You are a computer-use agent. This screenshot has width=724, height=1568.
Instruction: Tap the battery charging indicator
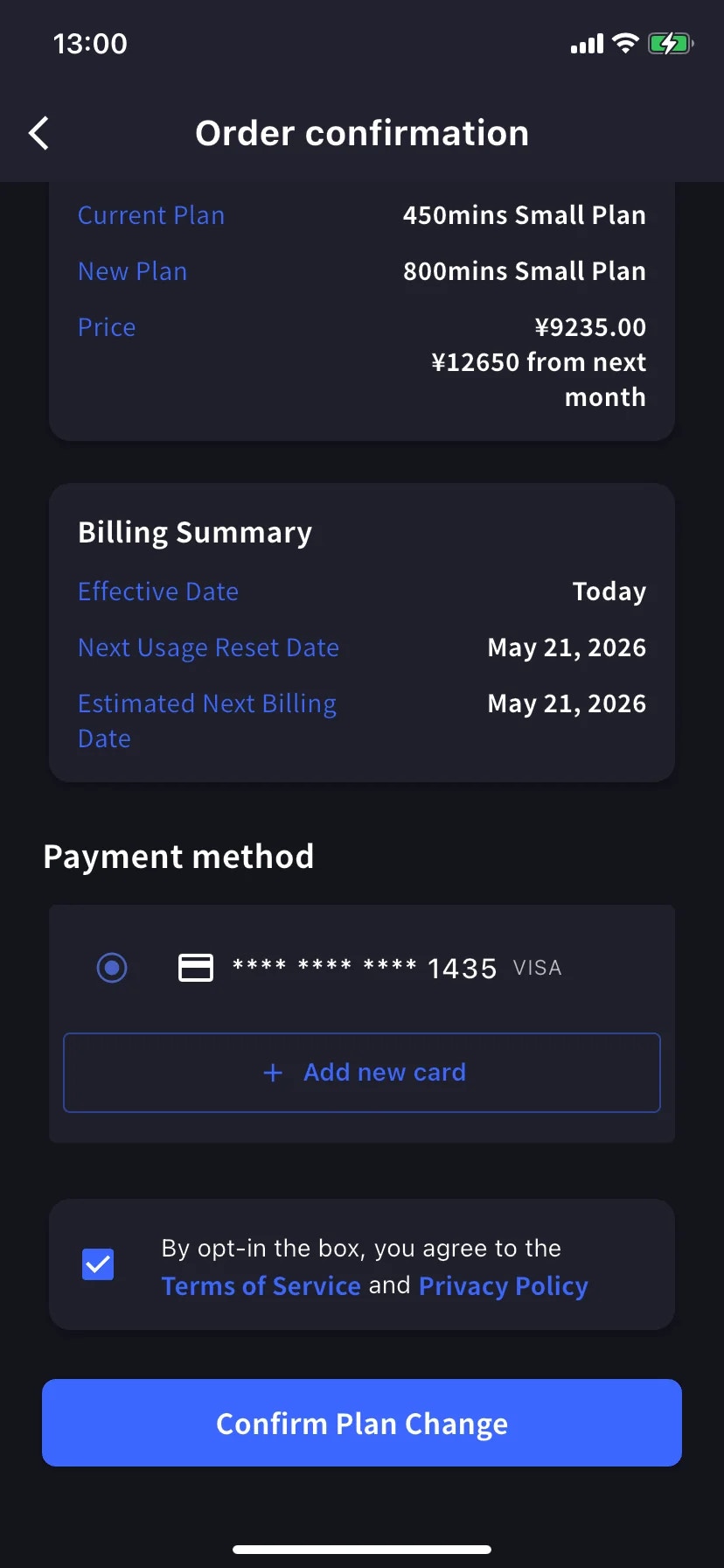tap(670, 43)
